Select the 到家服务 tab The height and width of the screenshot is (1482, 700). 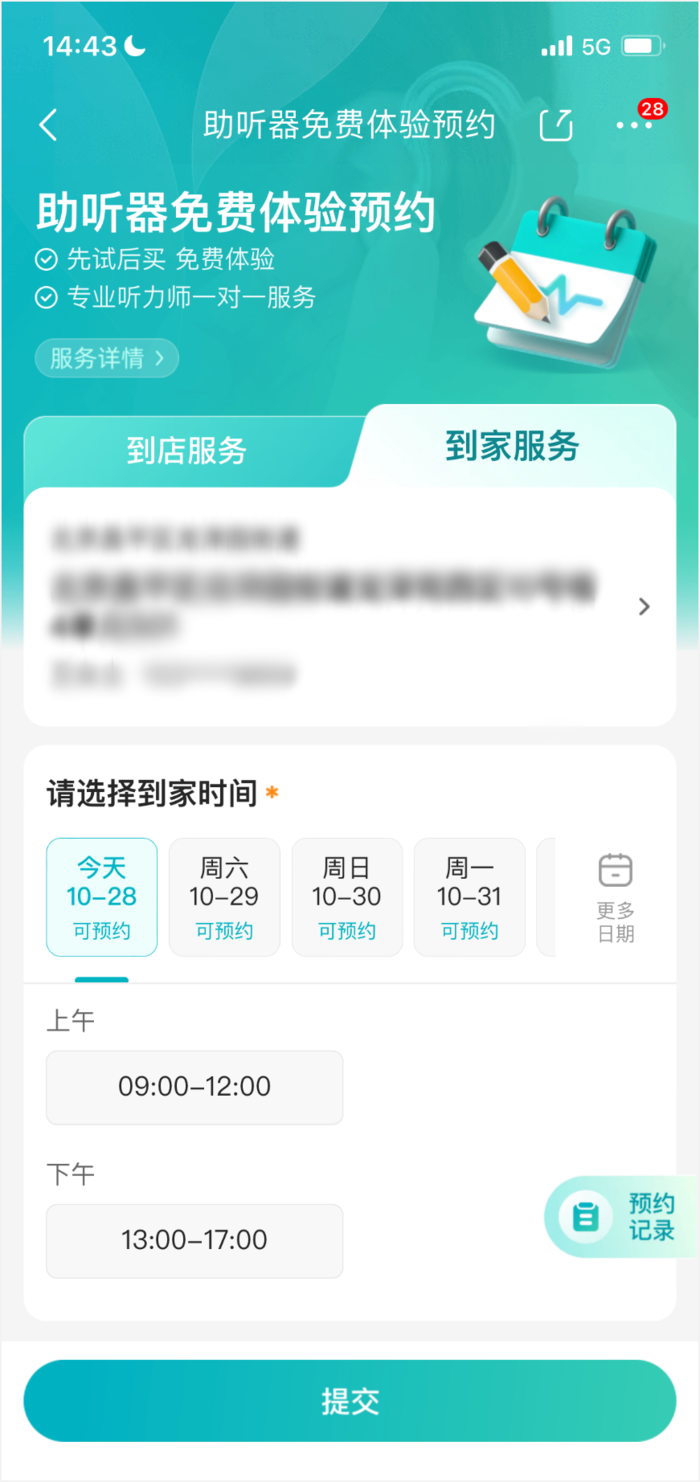[512, 446]
